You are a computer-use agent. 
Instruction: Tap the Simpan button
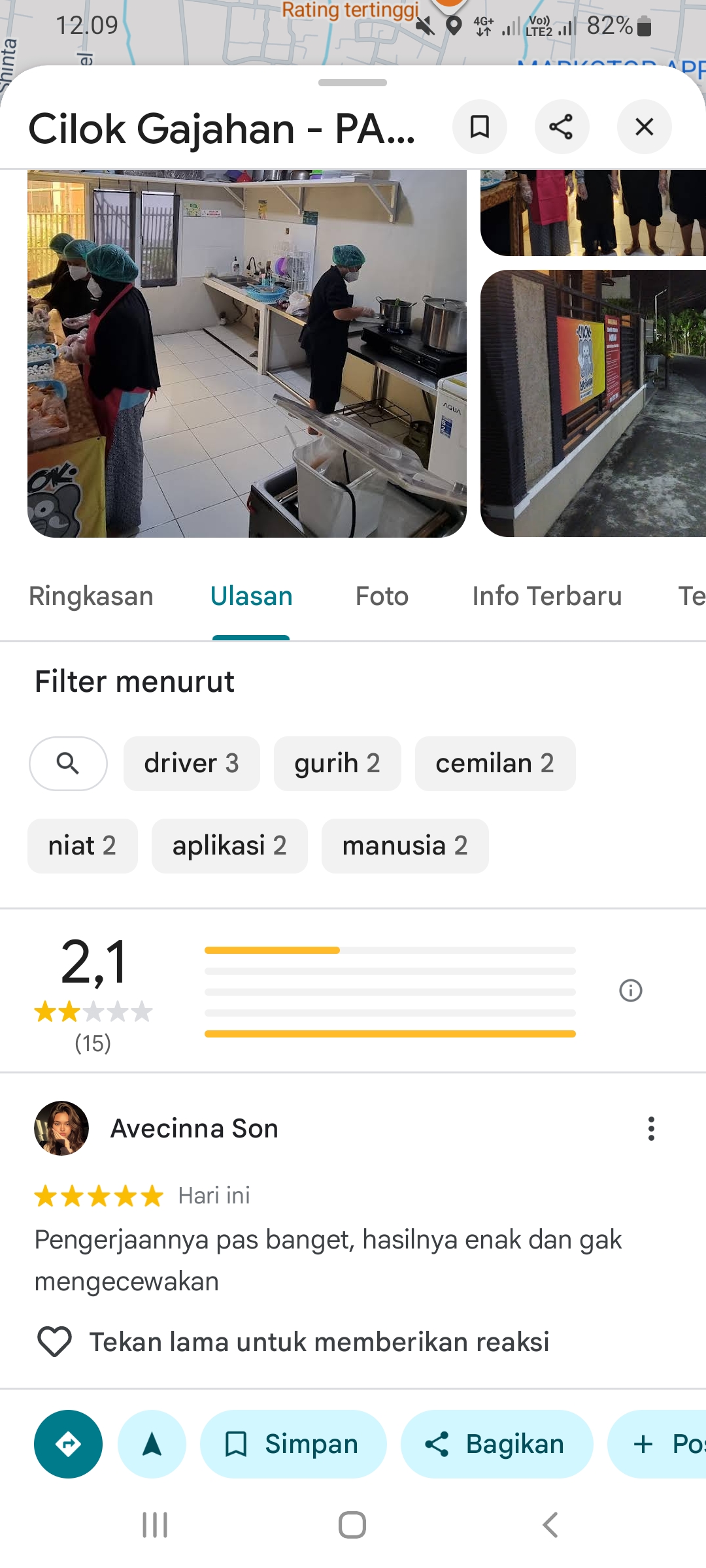[293, 1444]
